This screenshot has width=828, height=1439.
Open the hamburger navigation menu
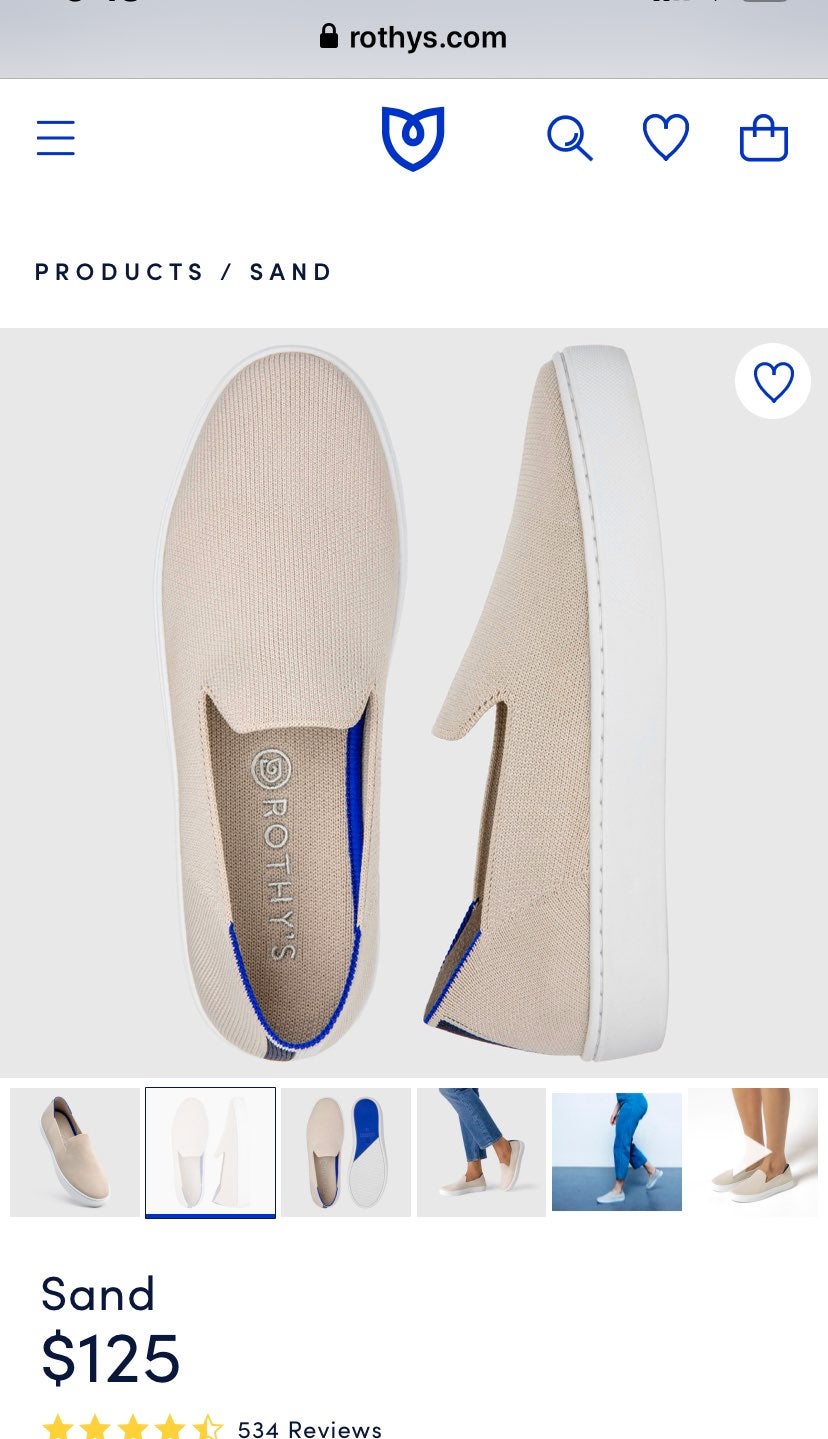(x=56, y=138)
